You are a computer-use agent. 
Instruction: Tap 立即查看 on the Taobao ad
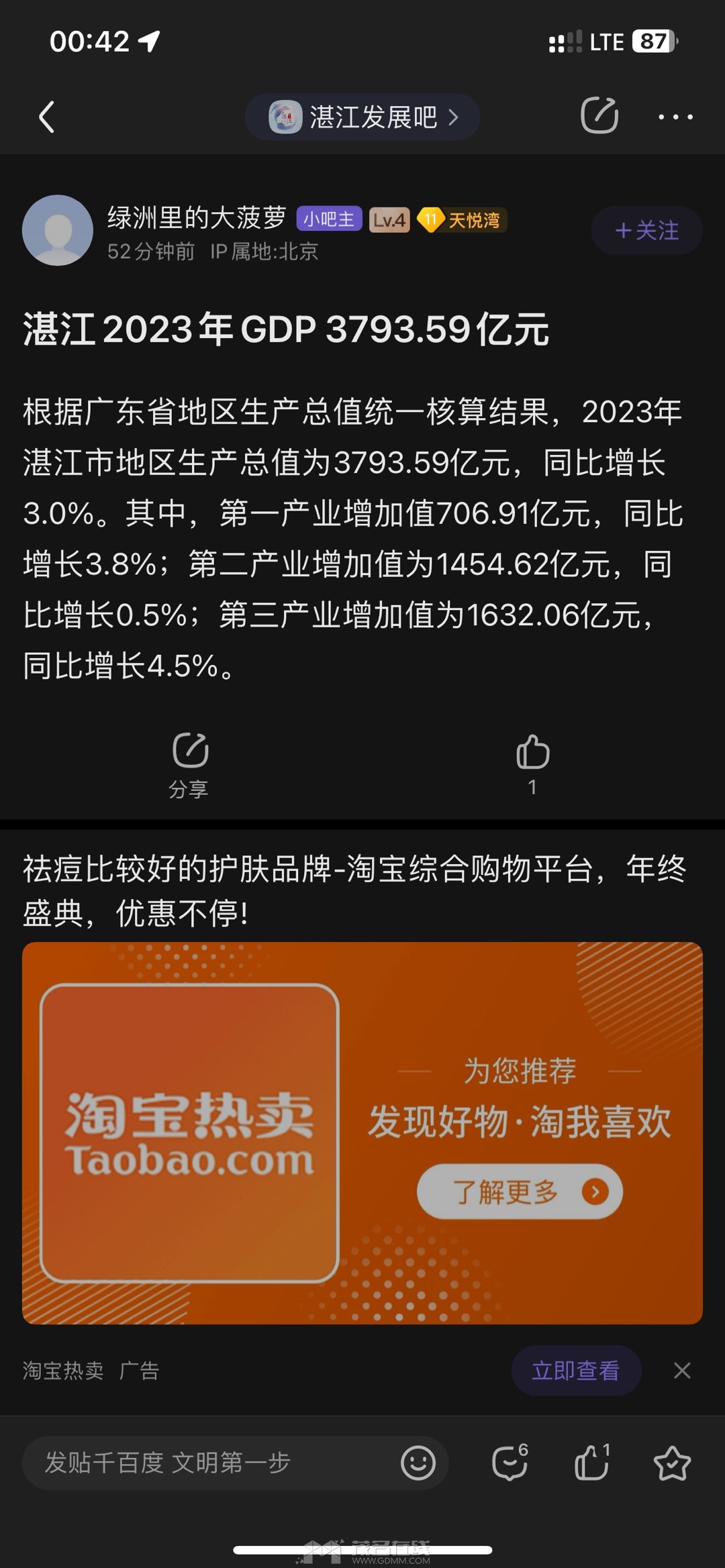point(576,1370)
